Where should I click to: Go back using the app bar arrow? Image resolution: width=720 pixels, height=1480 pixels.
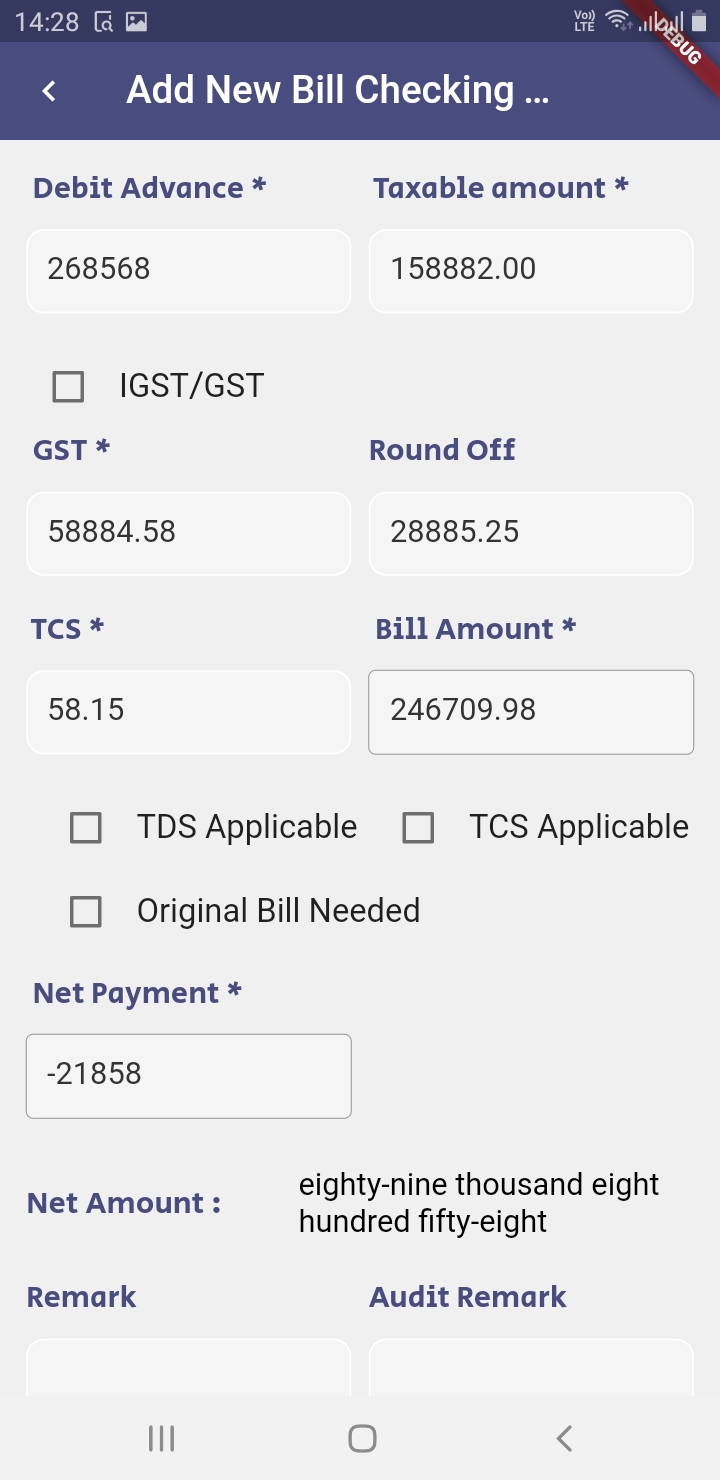coord(49,91)
